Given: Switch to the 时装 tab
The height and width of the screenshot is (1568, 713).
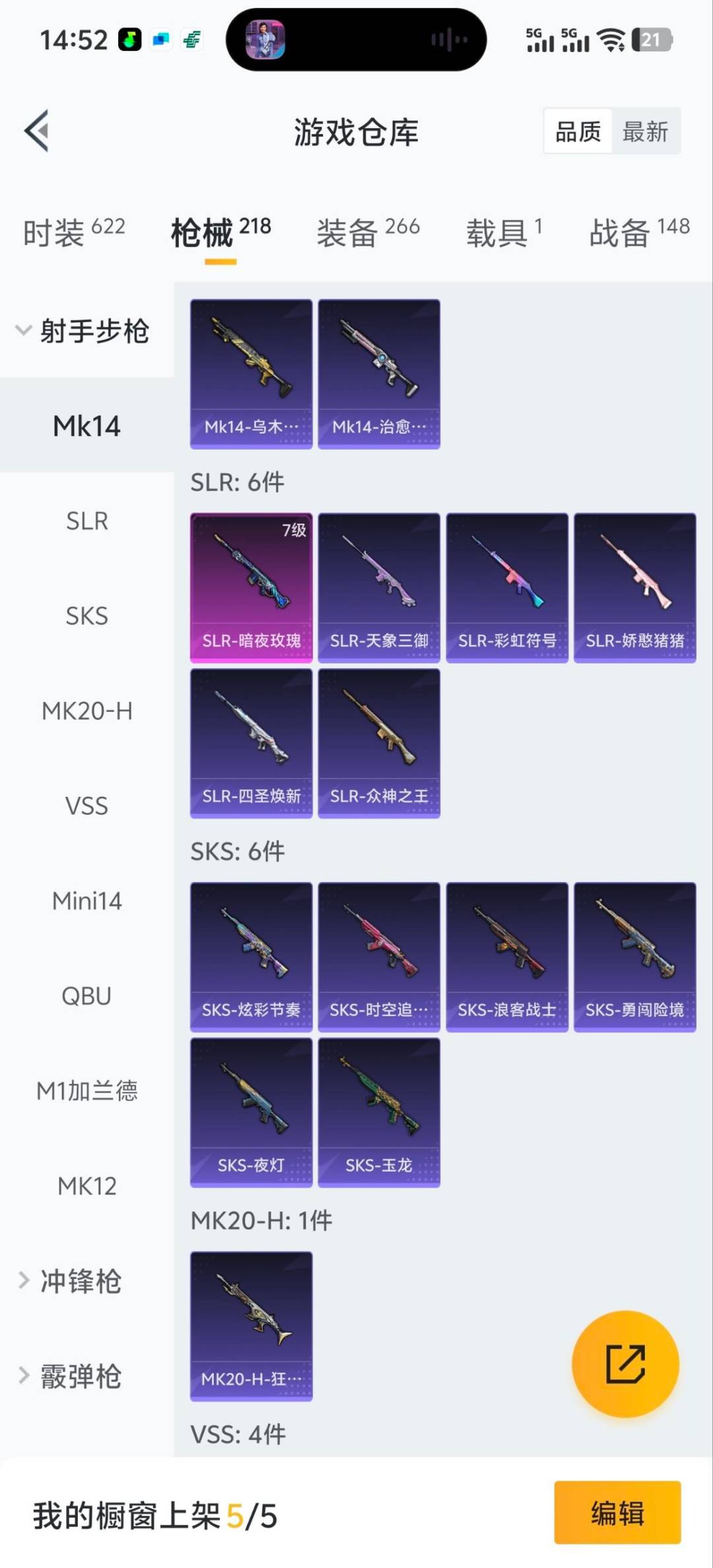Looking at the screenshot, I should click(x=74, y=232).
